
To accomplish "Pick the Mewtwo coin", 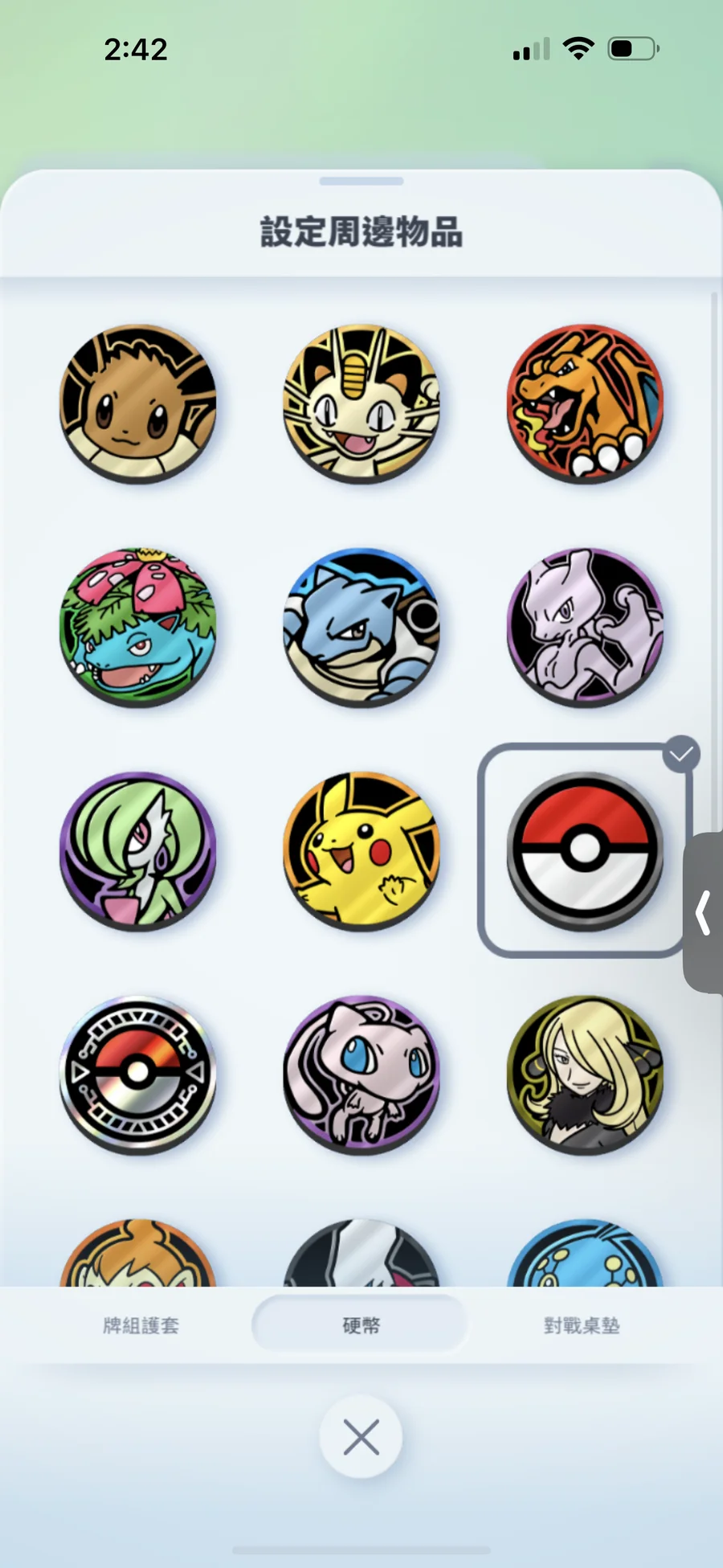I will click(x=585, y=627).
